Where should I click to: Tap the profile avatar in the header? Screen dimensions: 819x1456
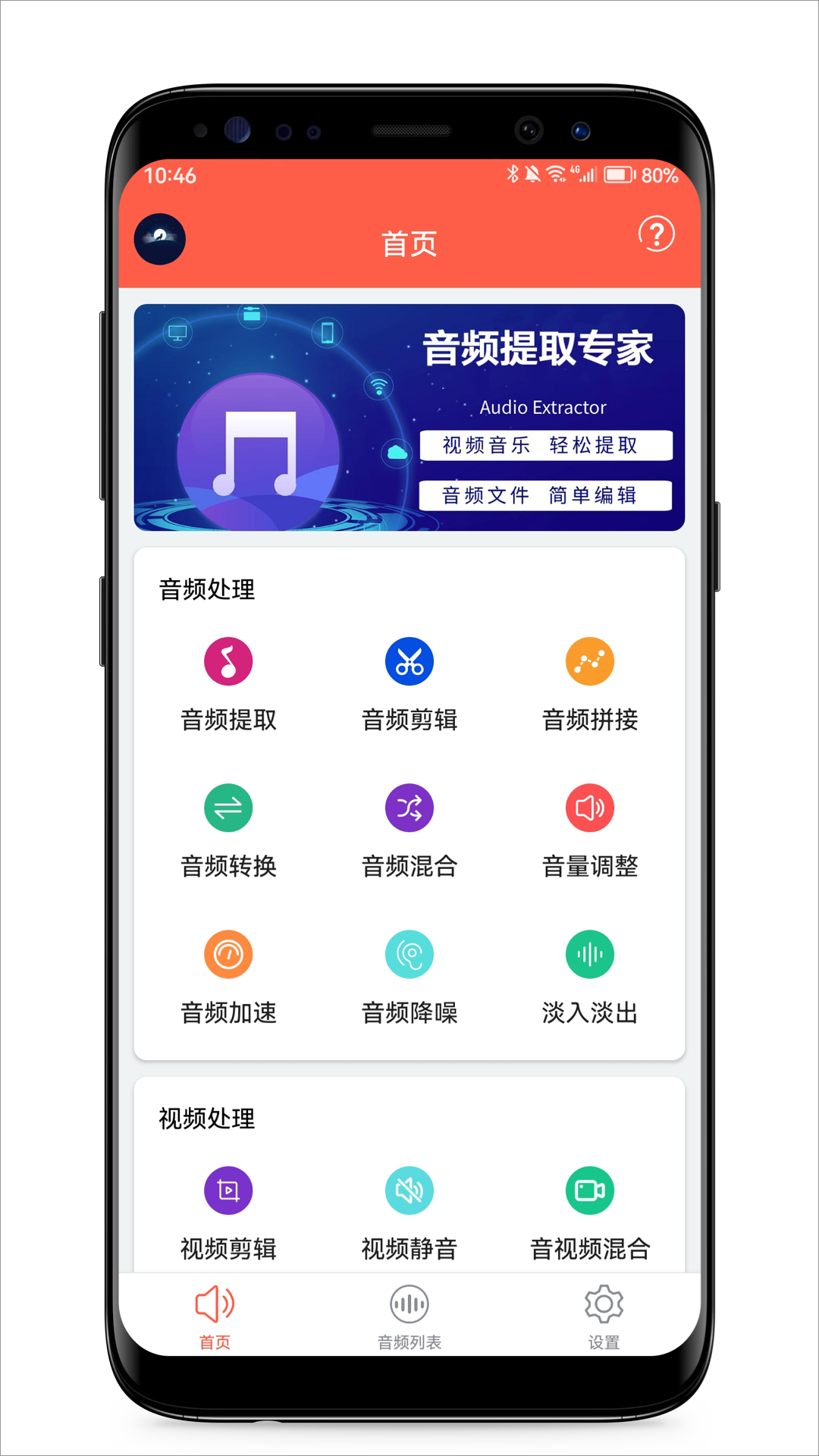point(160,239)
